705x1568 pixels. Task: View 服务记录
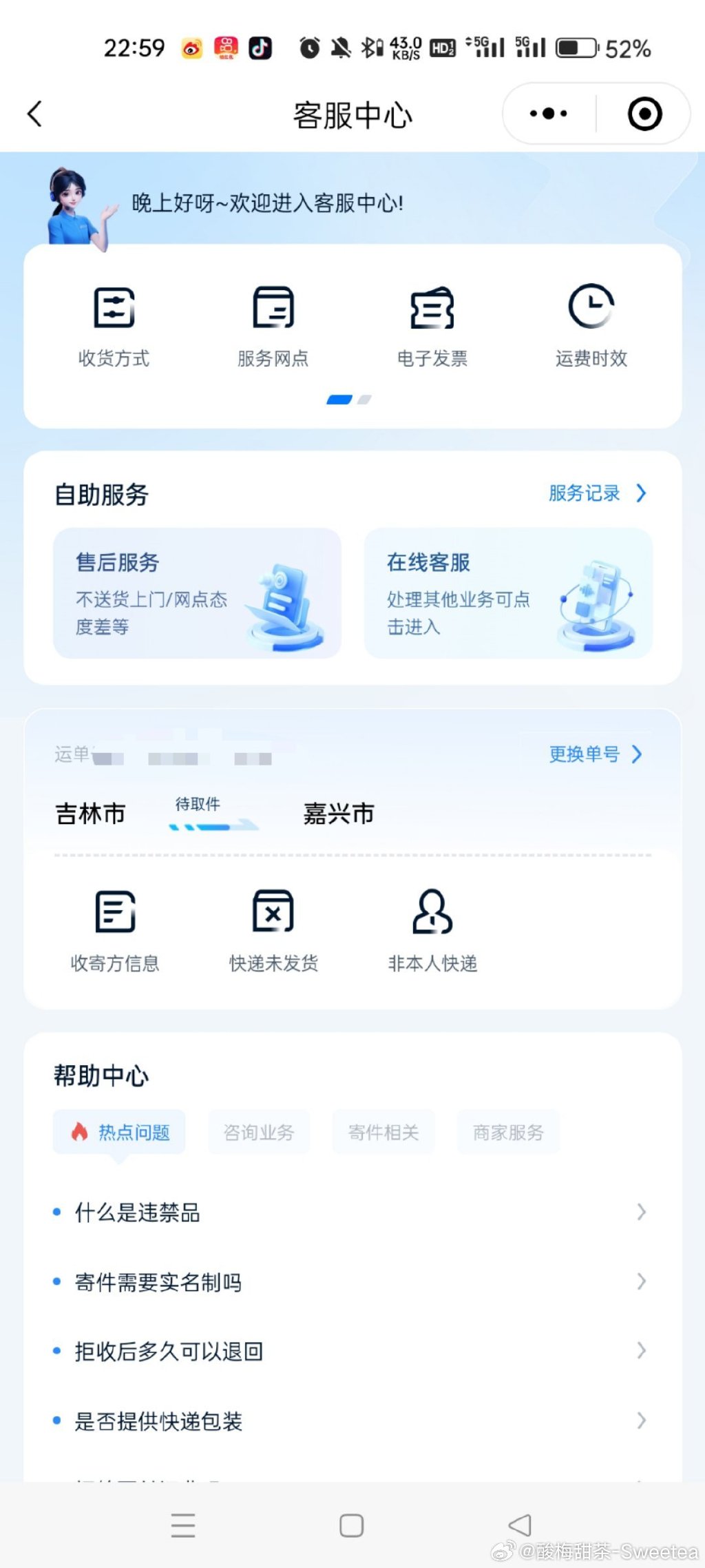(596, 493)
